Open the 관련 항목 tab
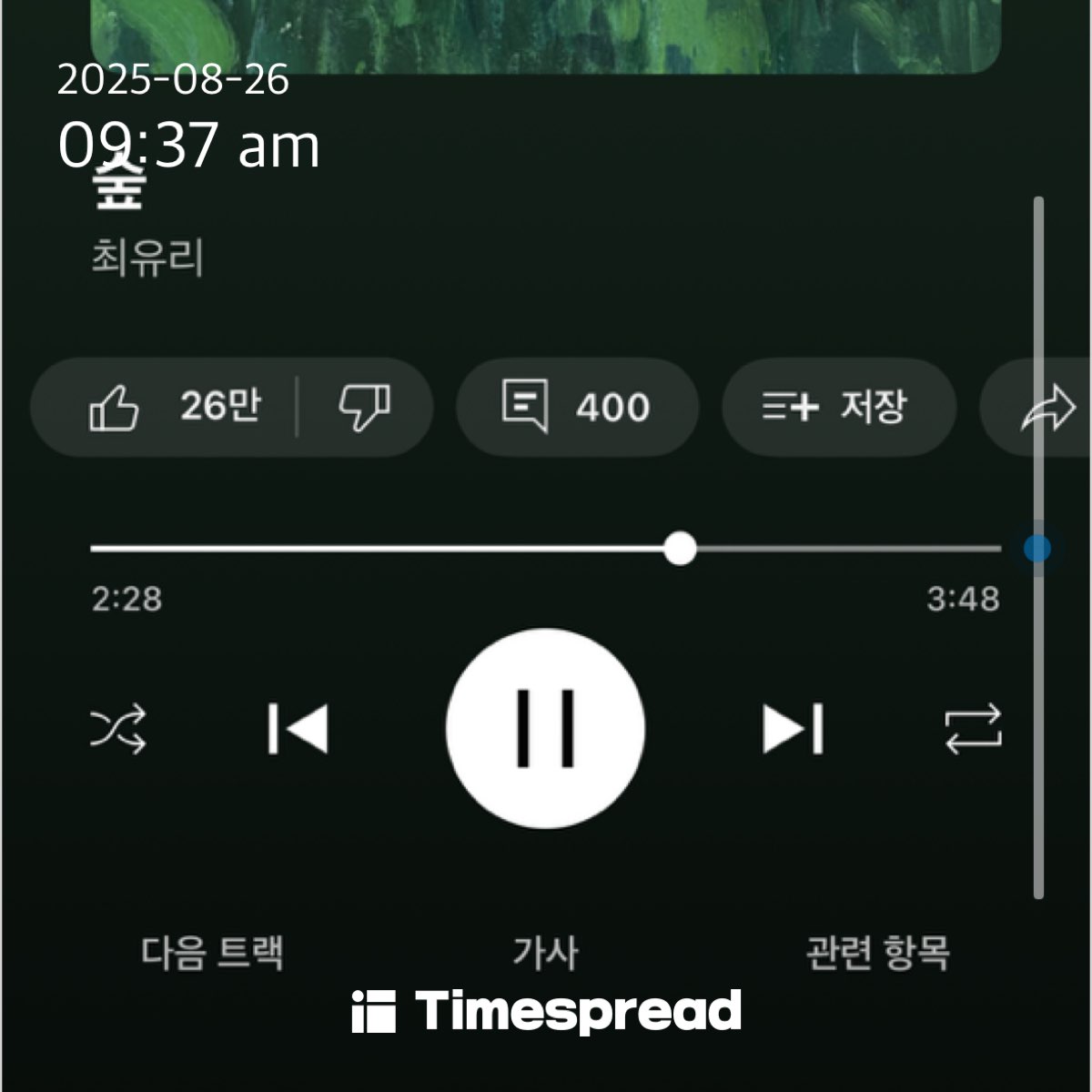Screen dimensions: 1092x1092 pyautogui.click(x=878, y=953)
